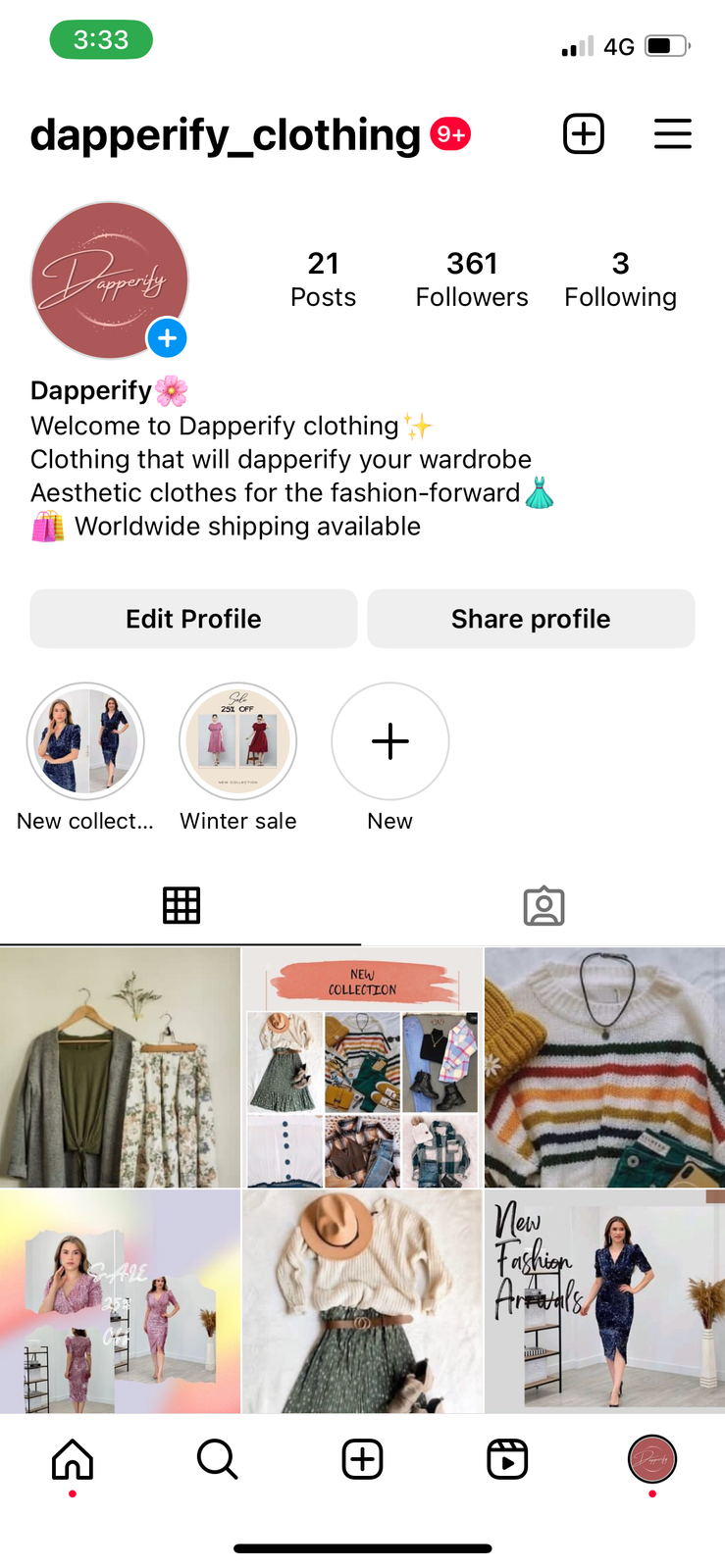Tap the Edit Profile button
725x1568 pixels.
[193, 619]
